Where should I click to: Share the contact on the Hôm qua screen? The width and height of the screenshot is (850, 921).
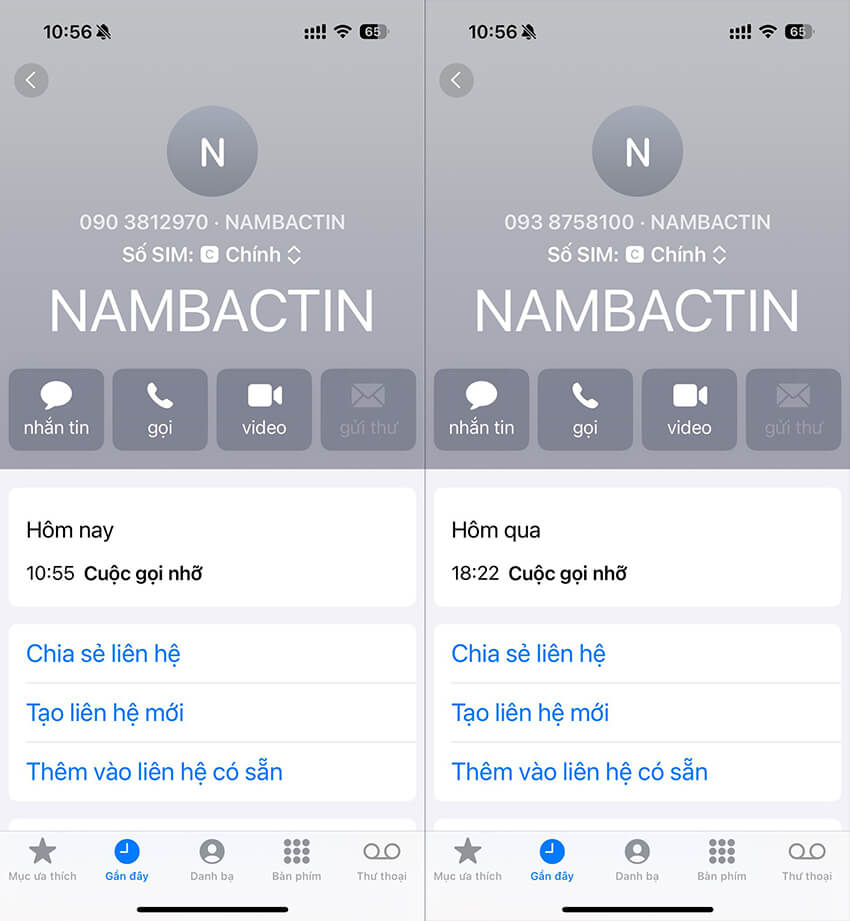(x=528, y=654)
